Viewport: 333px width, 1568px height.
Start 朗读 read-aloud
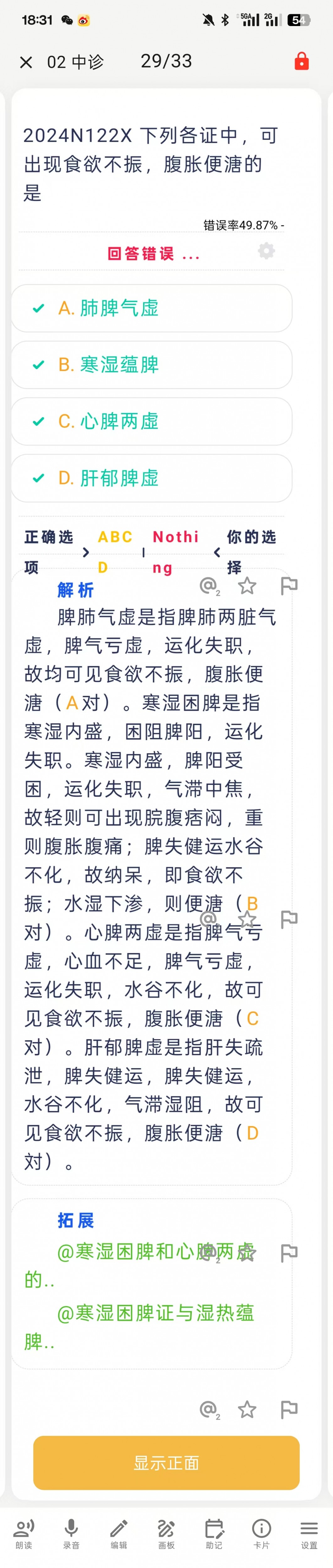tap(24, 1533)
